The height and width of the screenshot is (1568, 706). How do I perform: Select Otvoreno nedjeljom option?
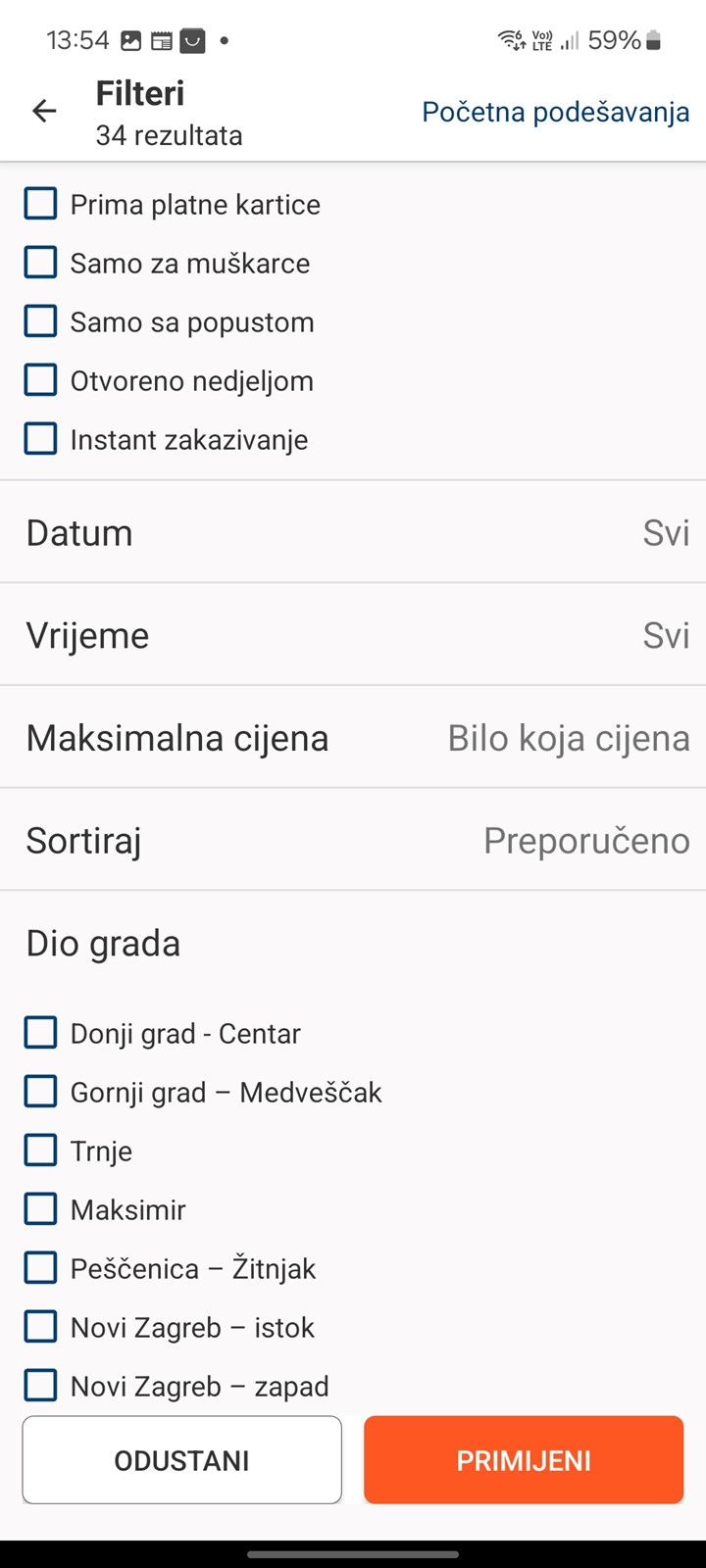point(40,380)
